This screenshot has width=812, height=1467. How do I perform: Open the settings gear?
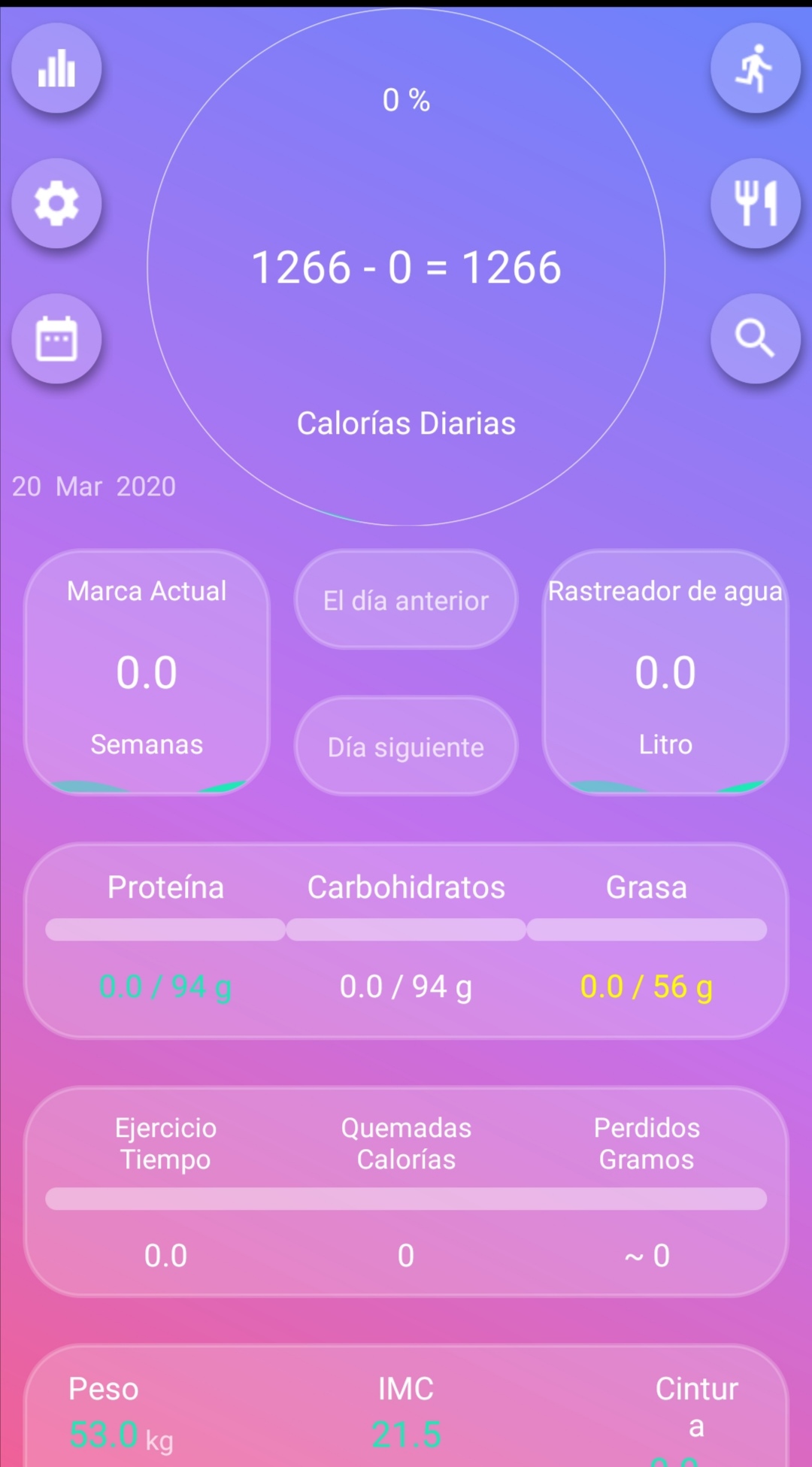[x=56, y=204]
